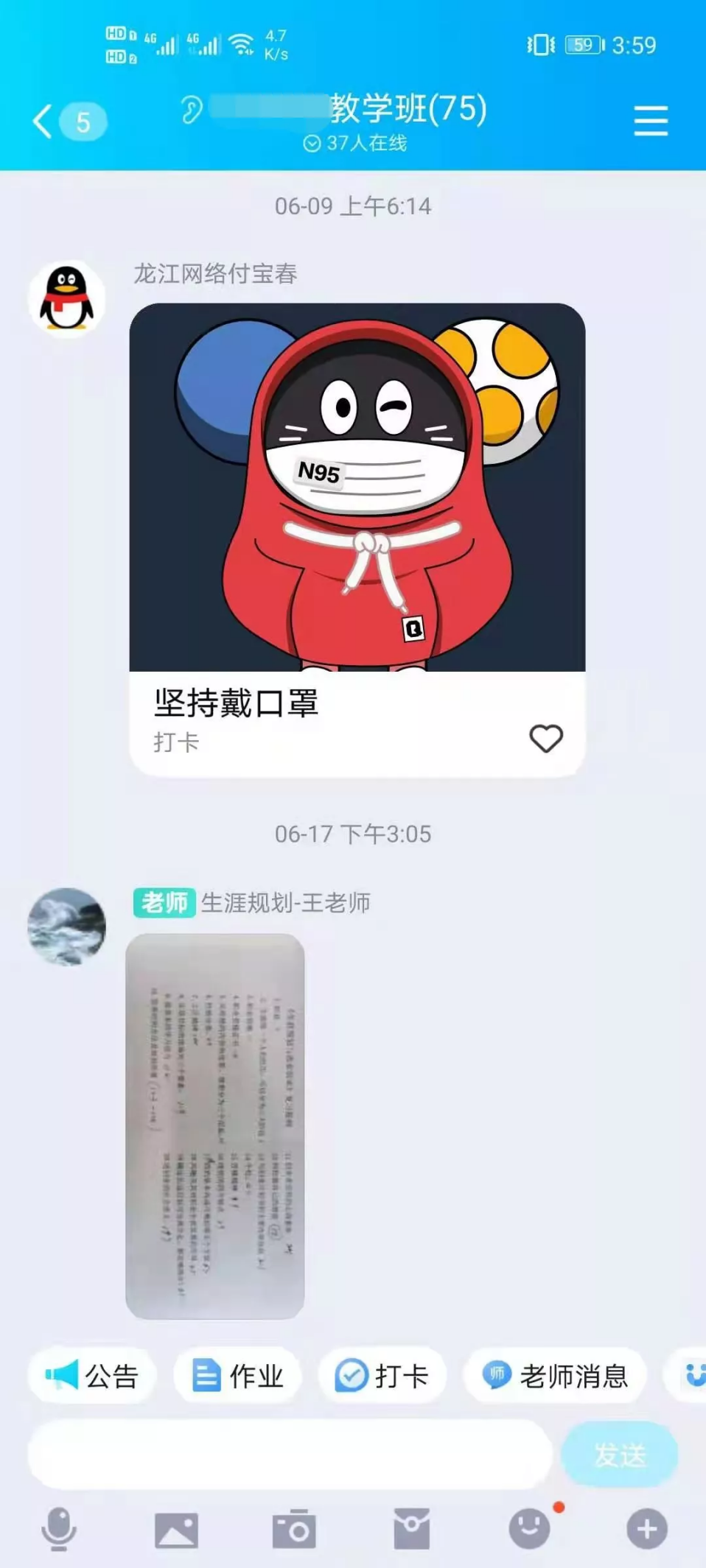Open the red envelope icon
The image size is (706, 1568).
[411, 1530]
